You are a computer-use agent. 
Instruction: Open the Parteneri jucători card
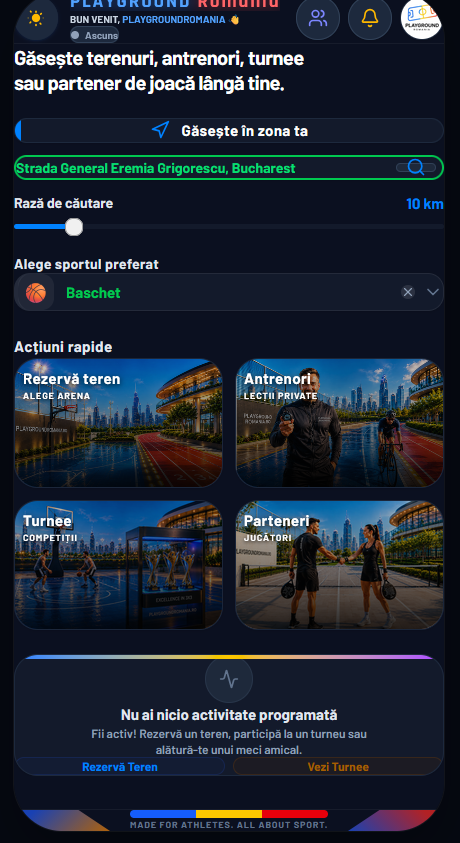click(x=340, y=565)
